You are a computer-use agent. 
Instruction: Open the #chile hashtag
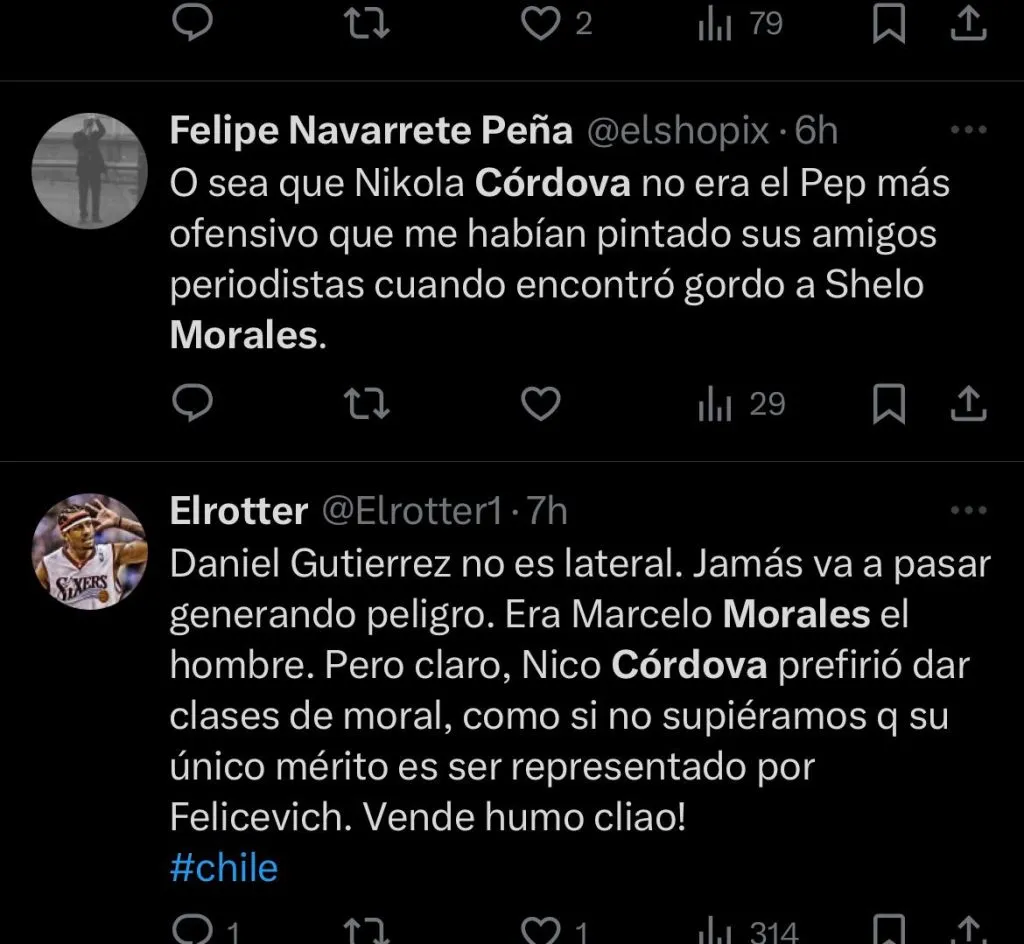click(224, 867)
